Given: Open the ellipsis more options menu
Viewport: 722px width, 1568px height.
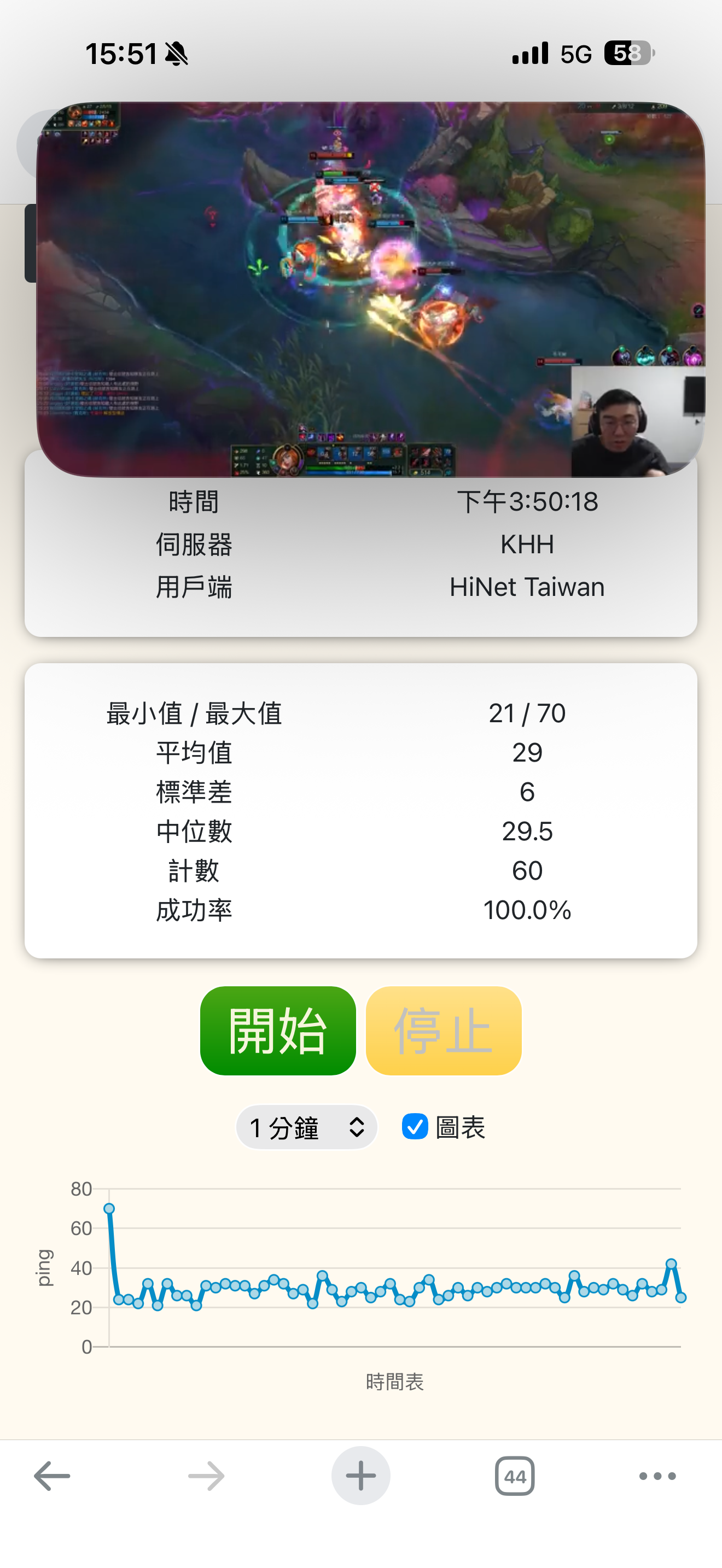Looking at the screenshot, I should pyautogui.click(x=657, y=1476).
